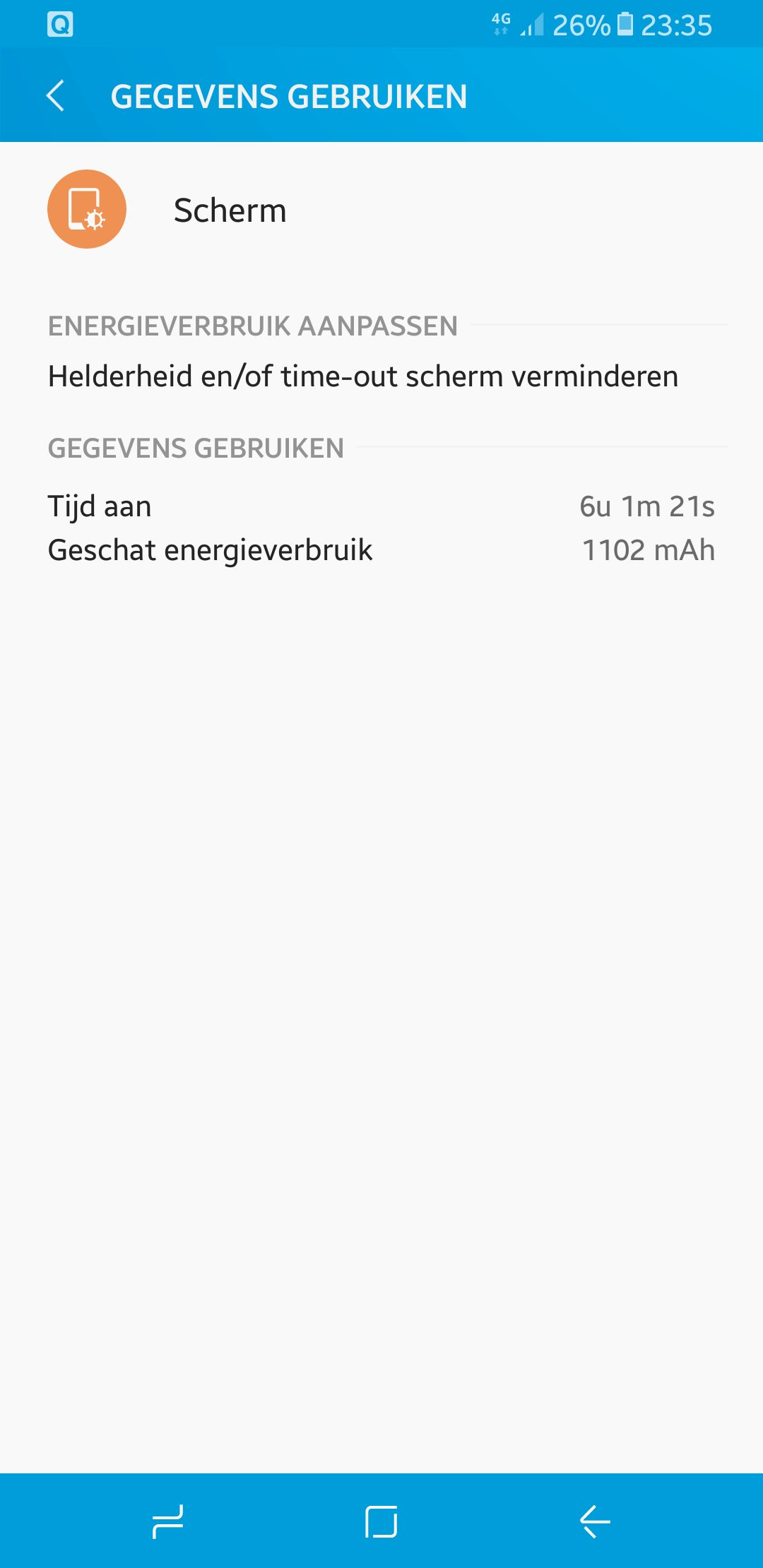Tap the Q notification icon in status bar
Screen dimensions: 763x1568
(60, 23)
